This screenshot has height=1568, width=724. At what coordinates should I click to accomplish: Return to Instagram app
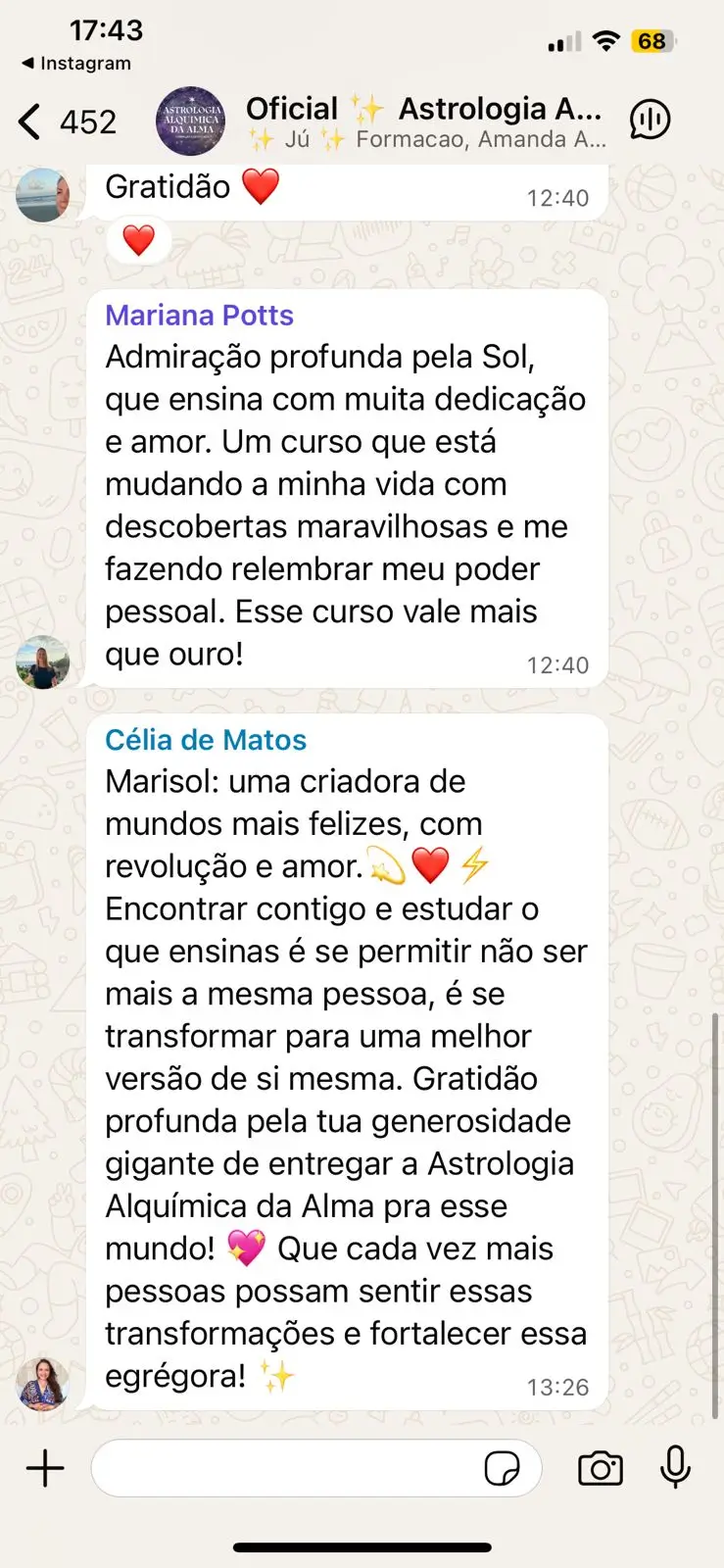(76, 64)
